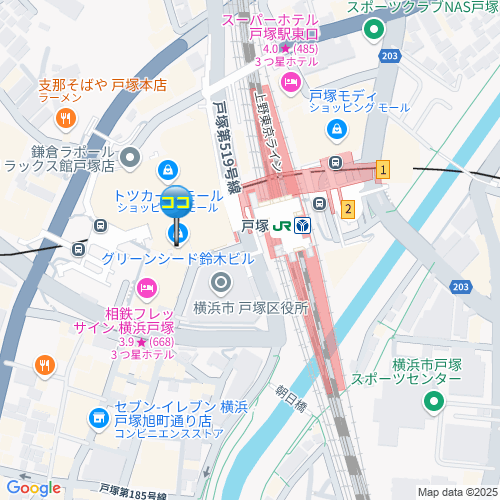
Task: Open the Google logo link
Action: (34, 488)
